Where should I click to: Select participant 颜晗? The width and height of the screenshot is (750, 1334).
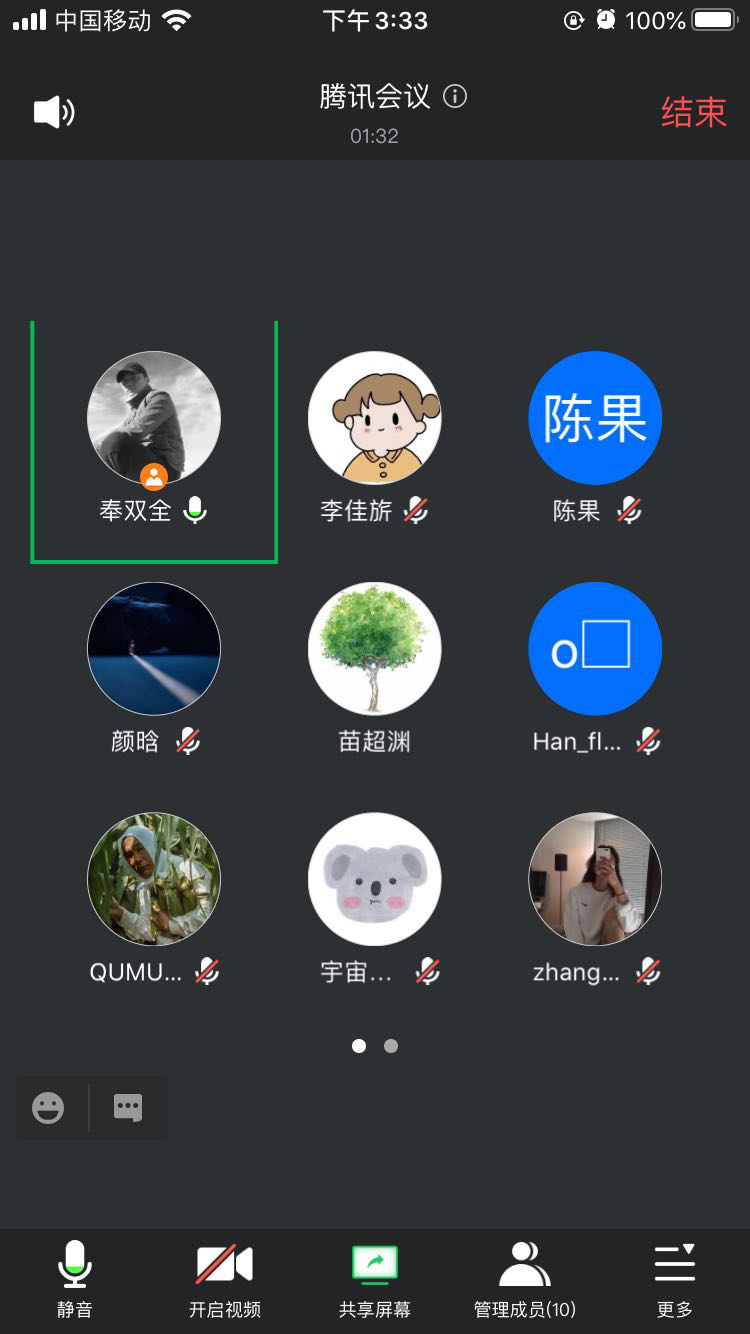154,649
